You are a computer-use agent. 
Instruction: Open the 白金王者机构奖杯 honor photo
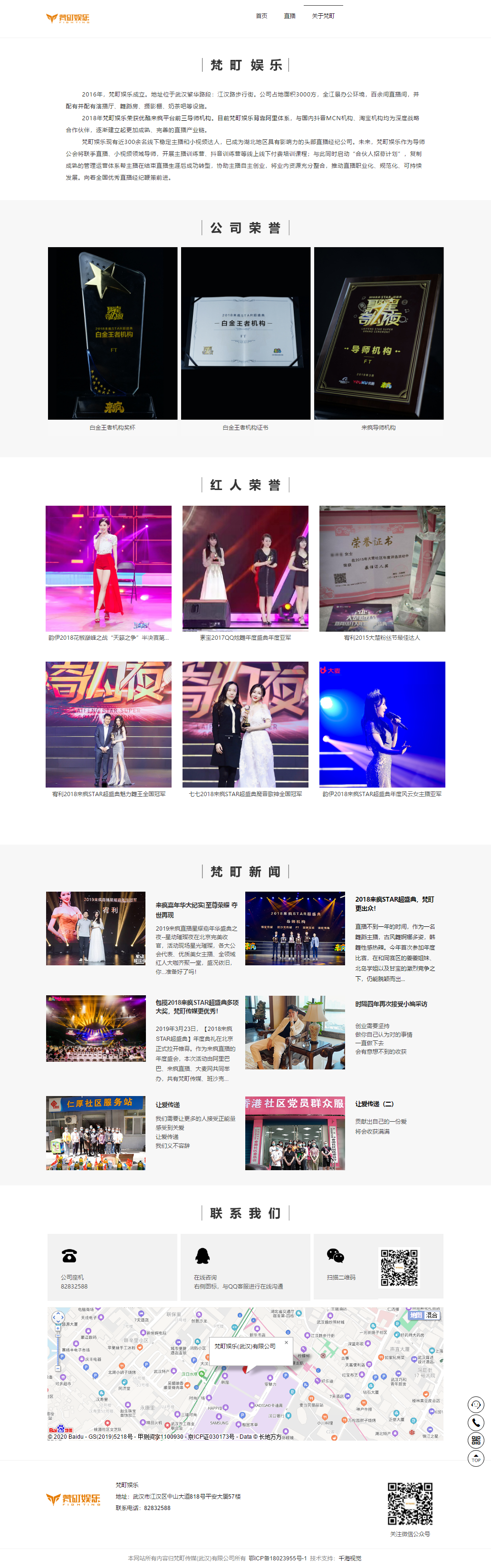[113, 333]
